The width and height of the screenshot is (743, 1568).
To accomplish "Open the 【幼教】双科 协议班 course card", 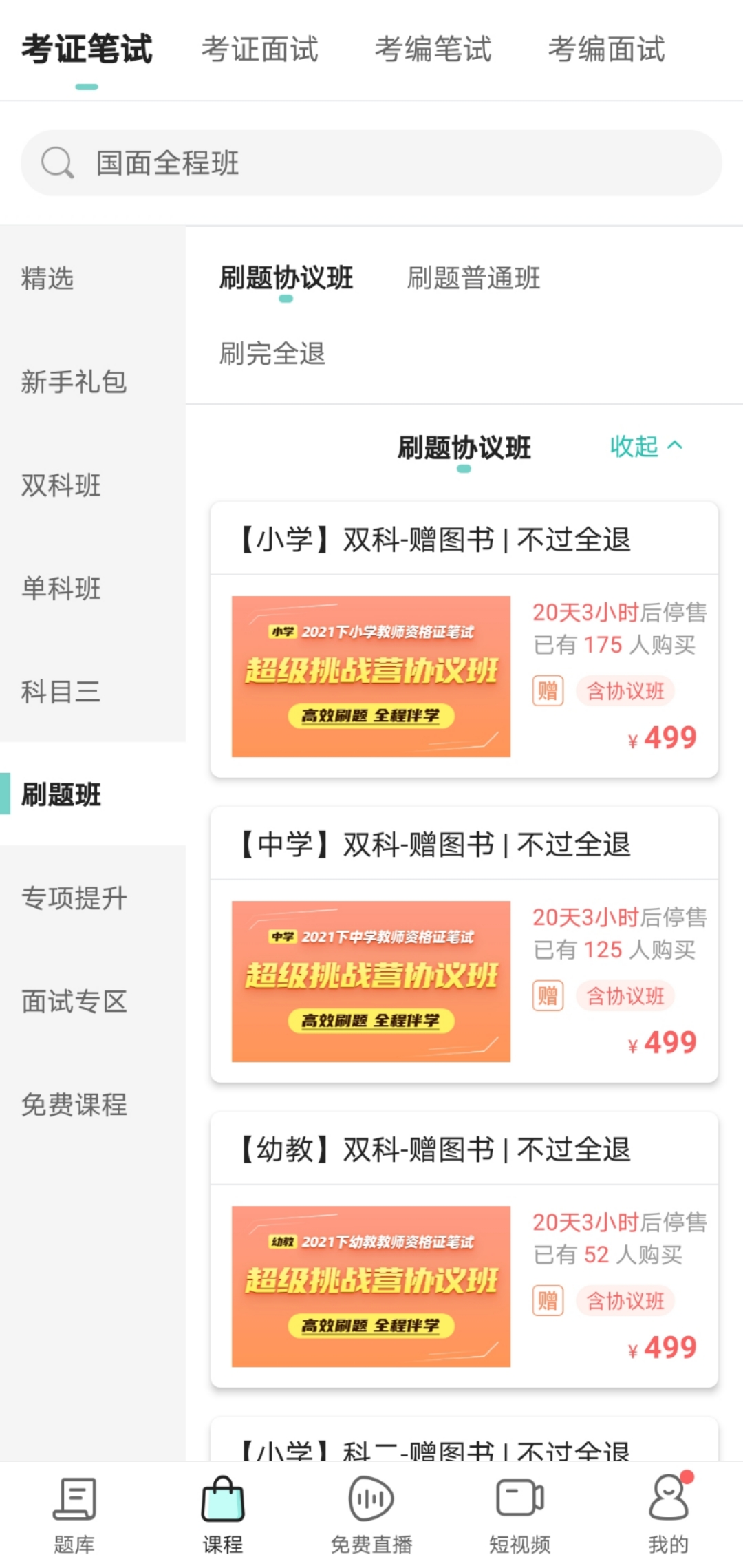I will click(x=464, y=1250).
